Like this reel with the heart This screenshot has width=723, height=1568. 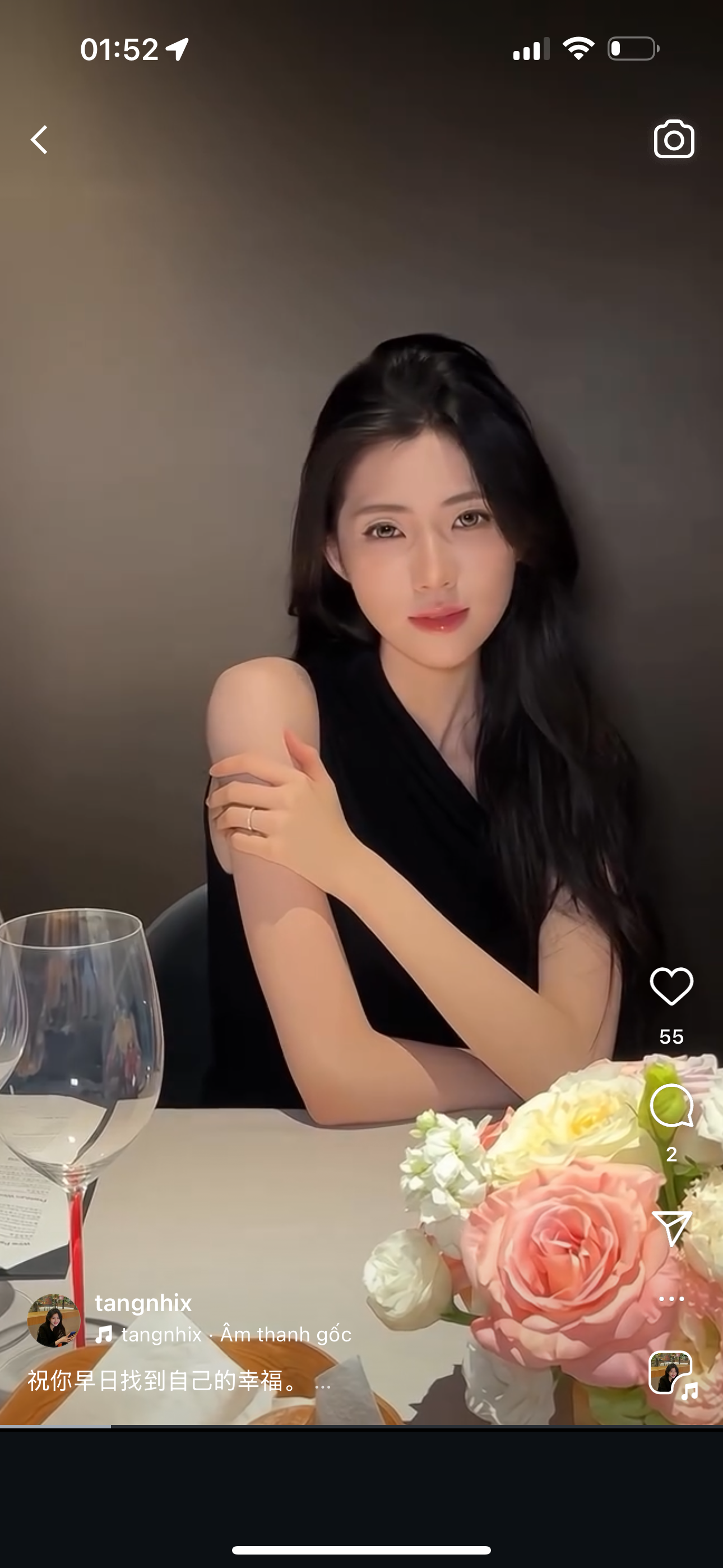tap(671, 986)
